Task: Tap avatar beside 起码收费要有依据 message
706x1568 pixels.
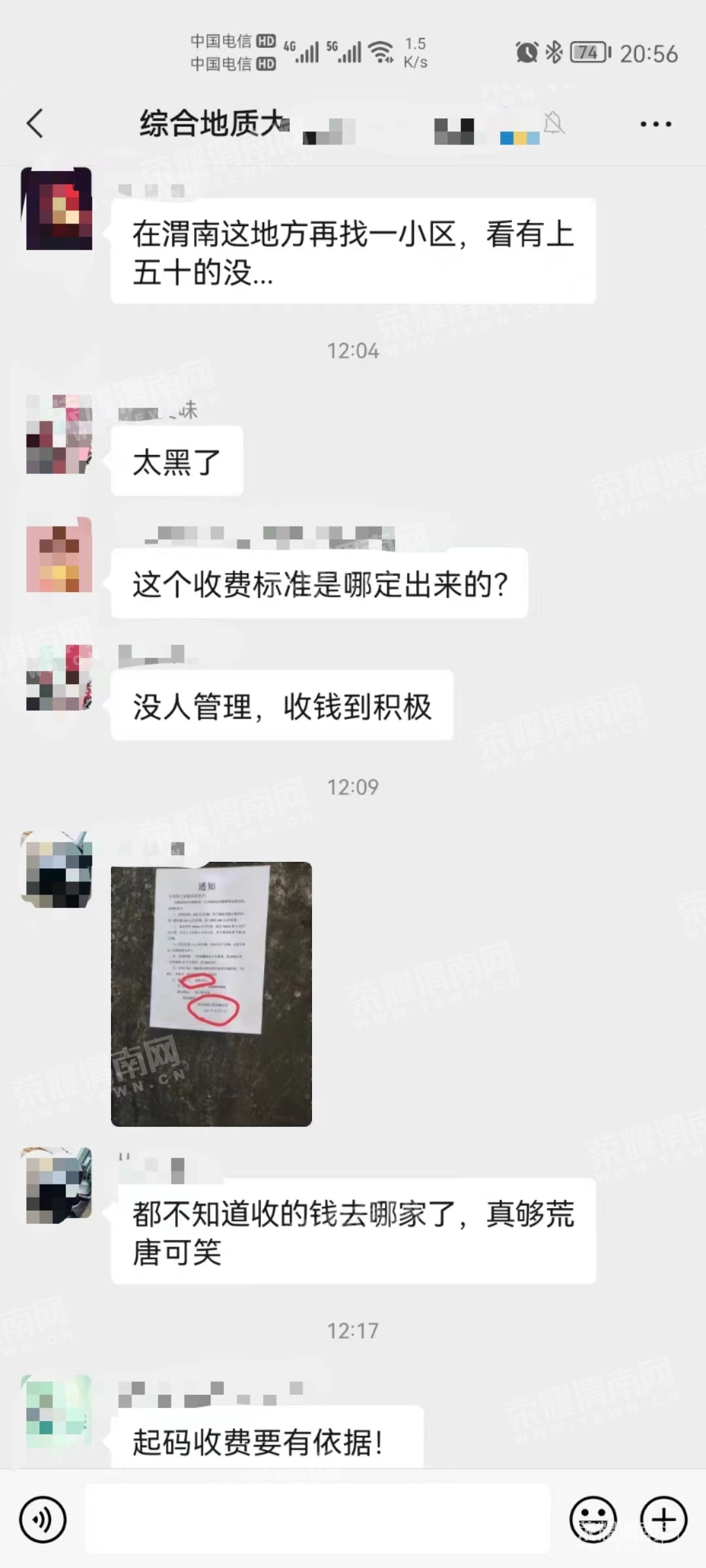Action: click(59, 1411)
